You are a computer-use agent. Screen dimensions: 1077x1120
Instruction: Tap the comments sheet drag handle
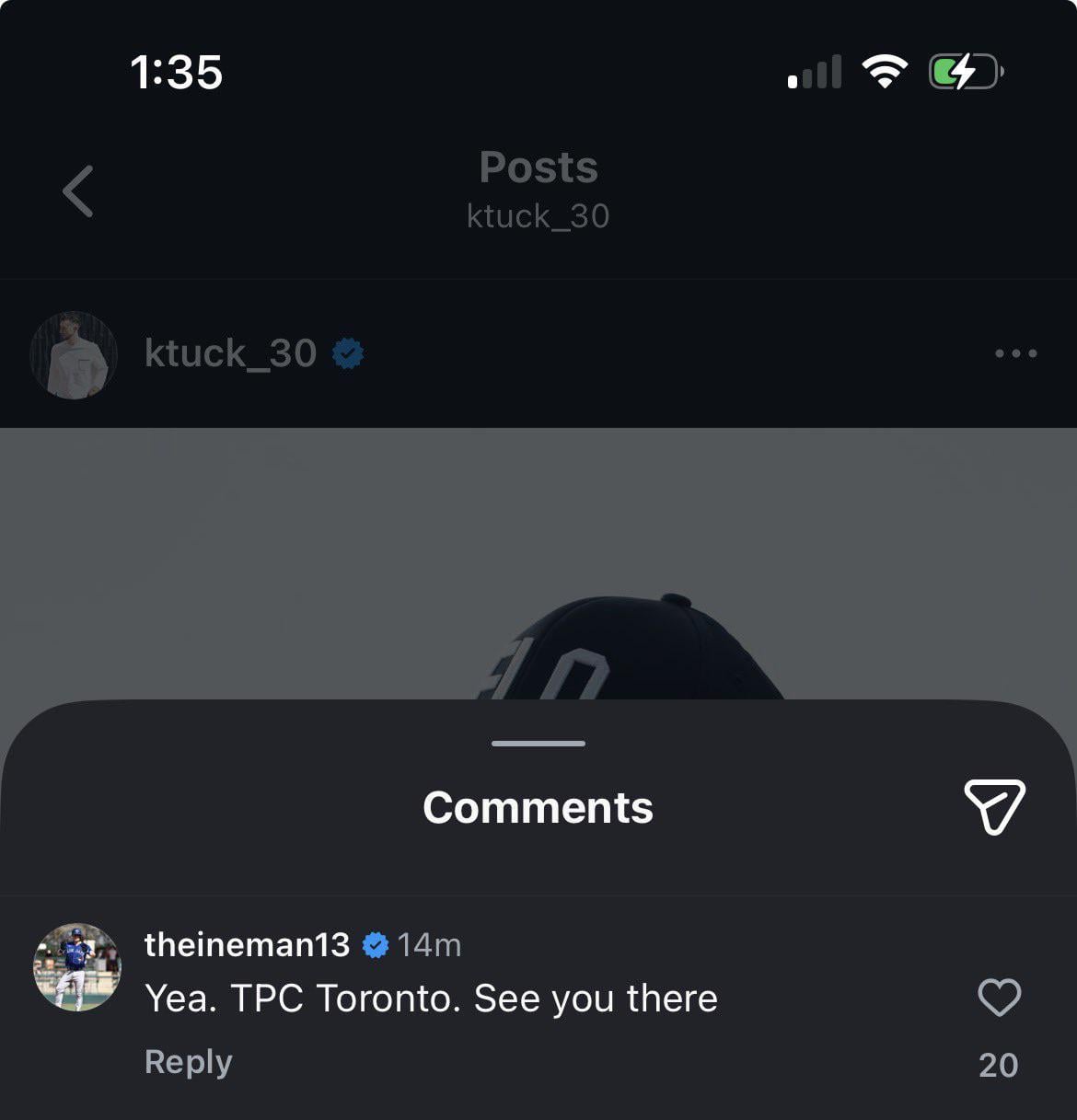(538, 744)
